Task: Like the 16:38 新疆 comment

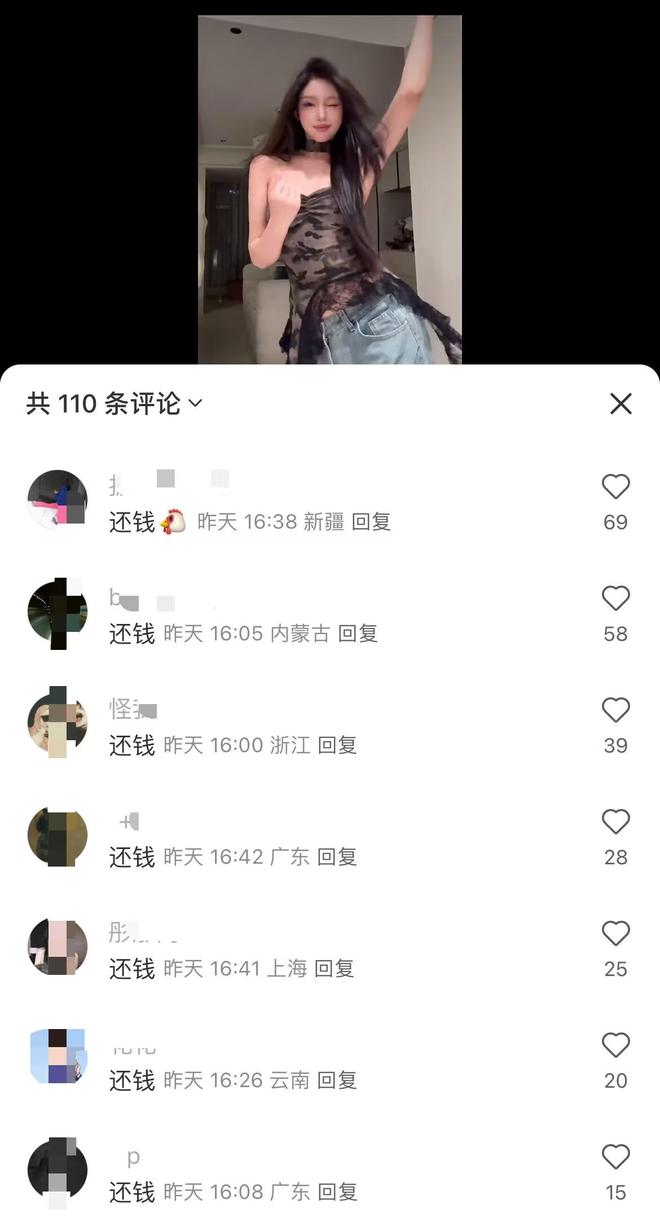Action: coord(615,487)
